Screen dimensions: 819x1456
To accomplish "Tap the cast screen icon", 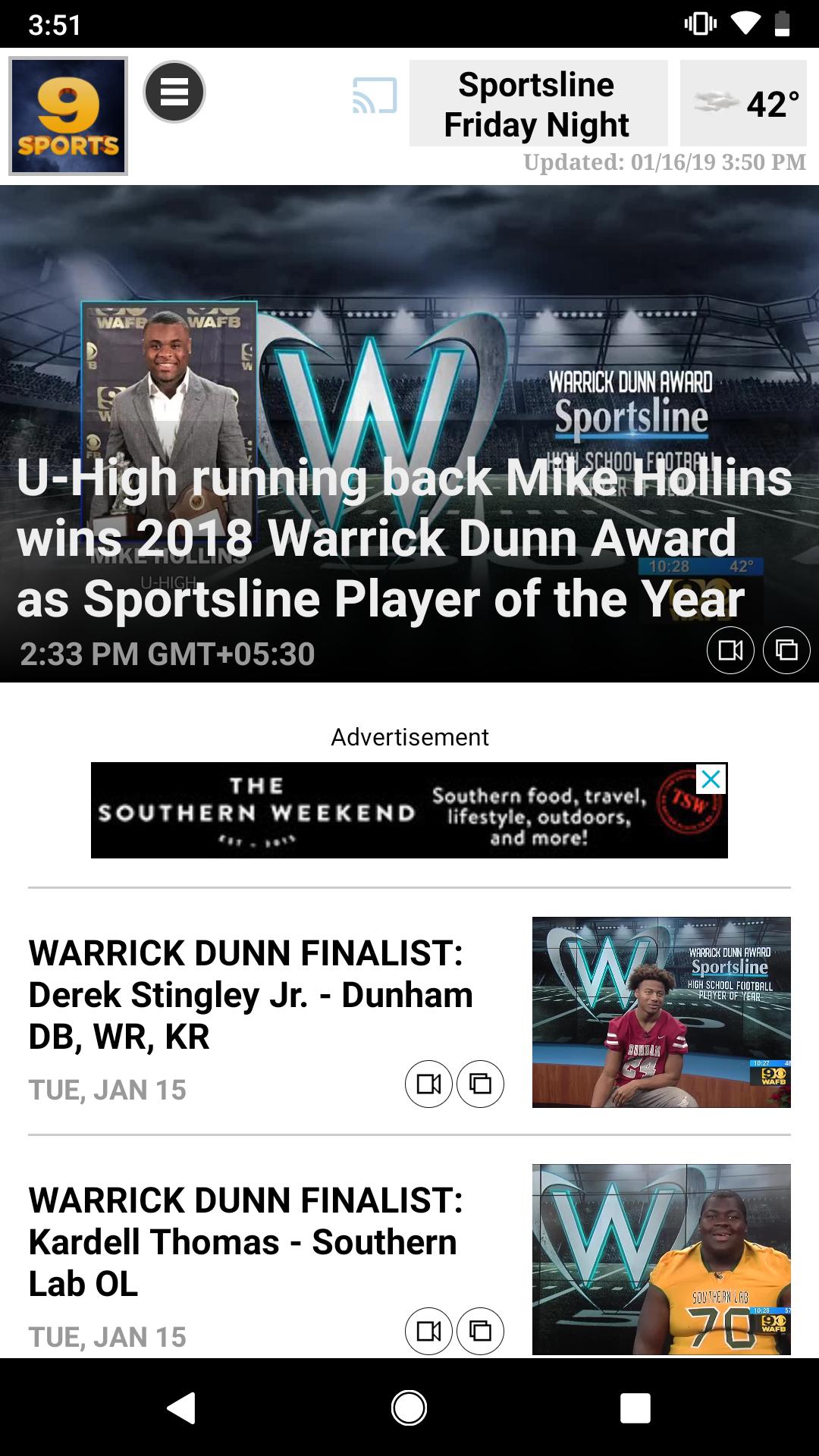I will pos(375,96).
